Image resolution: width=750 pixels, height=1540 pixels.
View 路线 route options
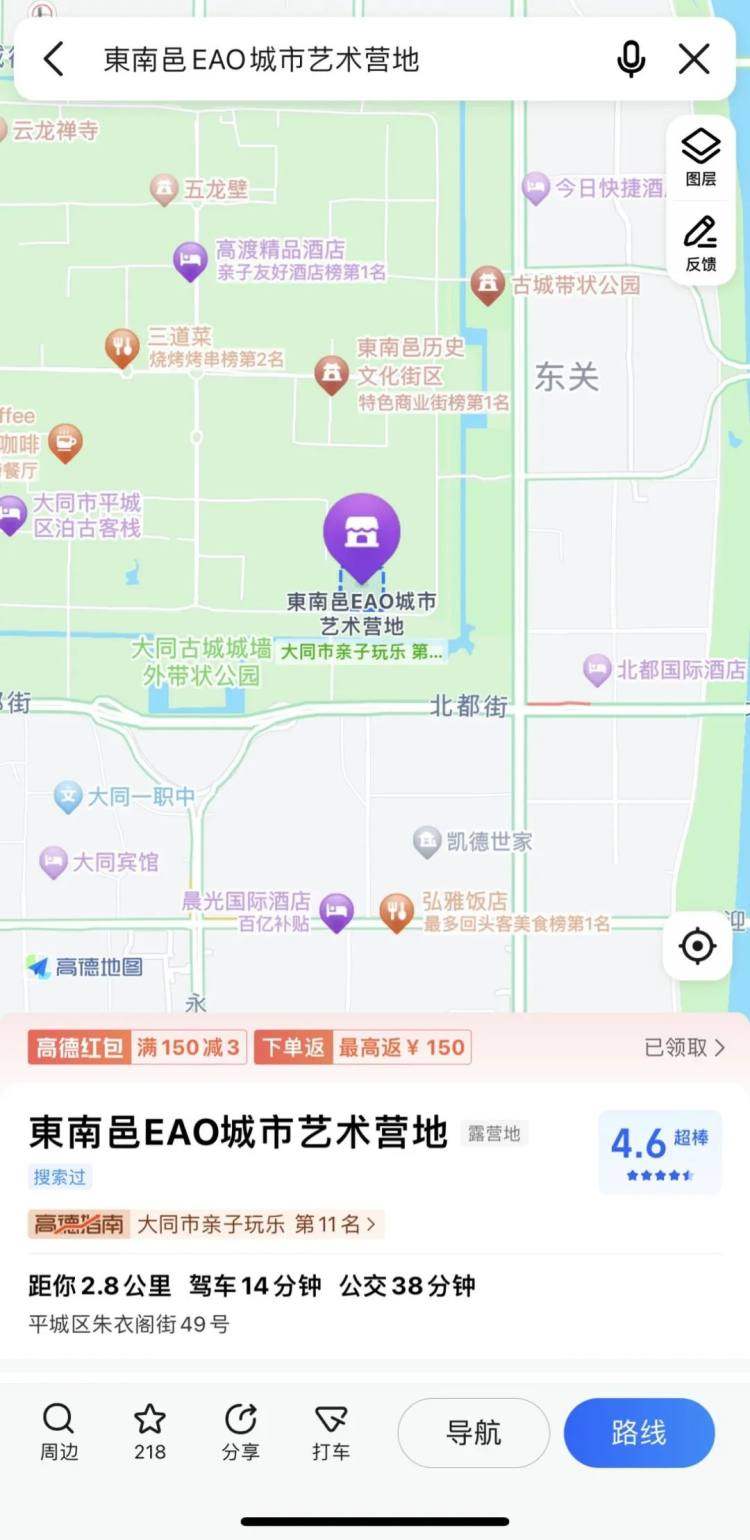[639, 1432]
